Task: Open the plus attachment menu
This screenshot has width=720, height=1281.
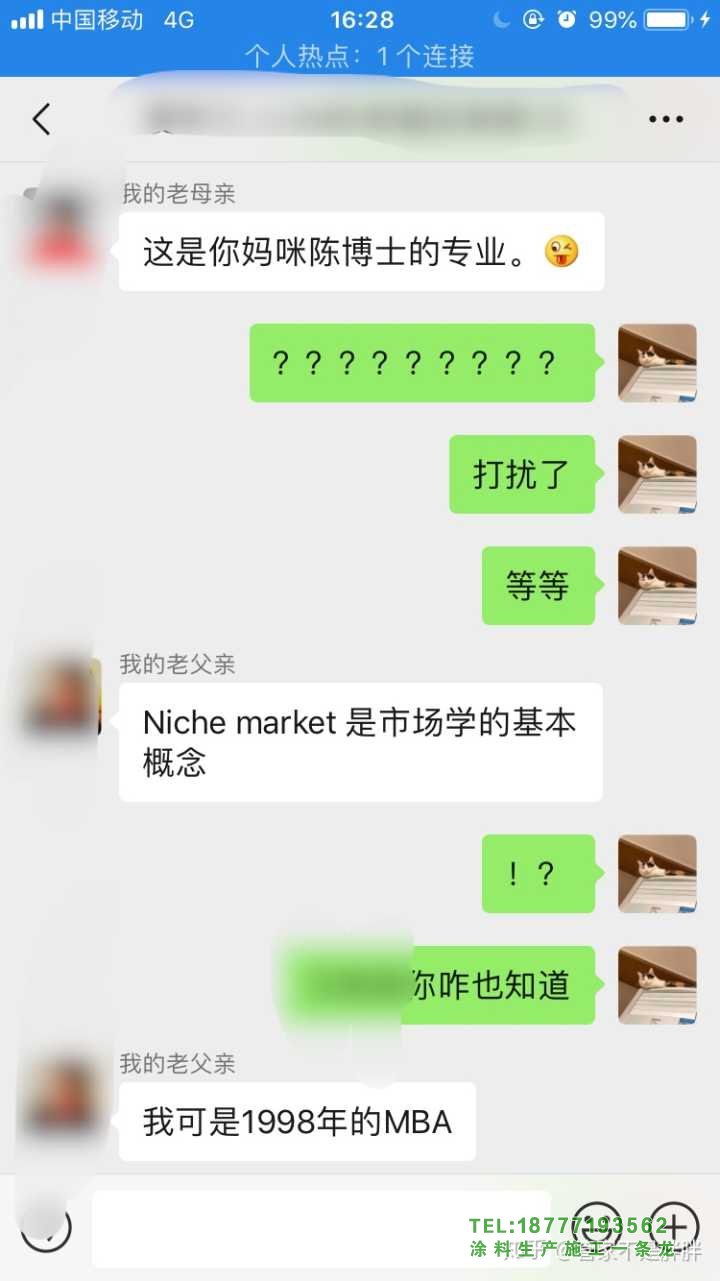Action: point(674,1225)
